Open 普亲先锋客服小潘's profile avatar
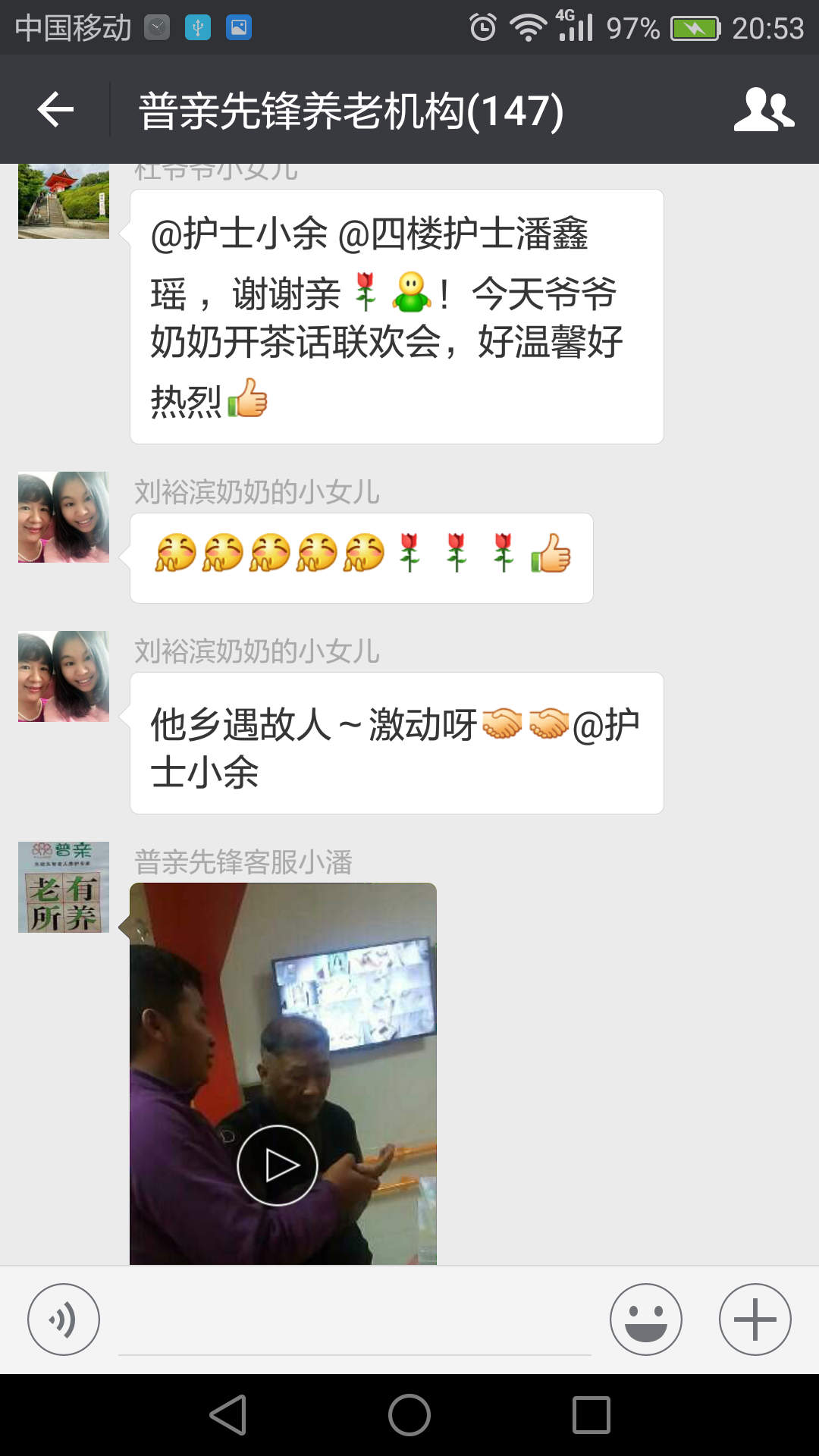Viewport: 819px width, 1456px height. coord(64,887)
